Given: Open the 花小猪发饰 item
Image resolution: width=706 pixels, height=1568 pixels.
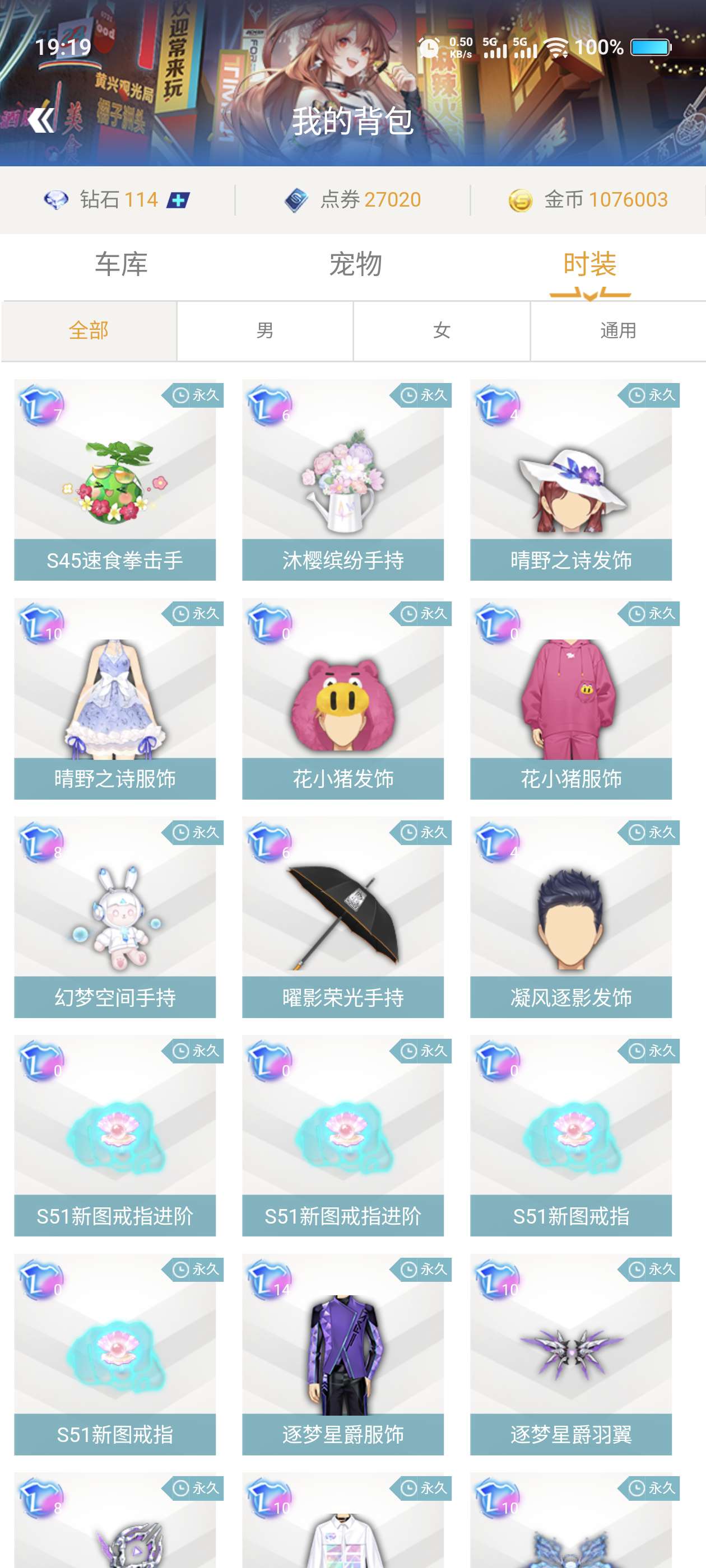Looking at the screenshot, I should tap(343, 699).
